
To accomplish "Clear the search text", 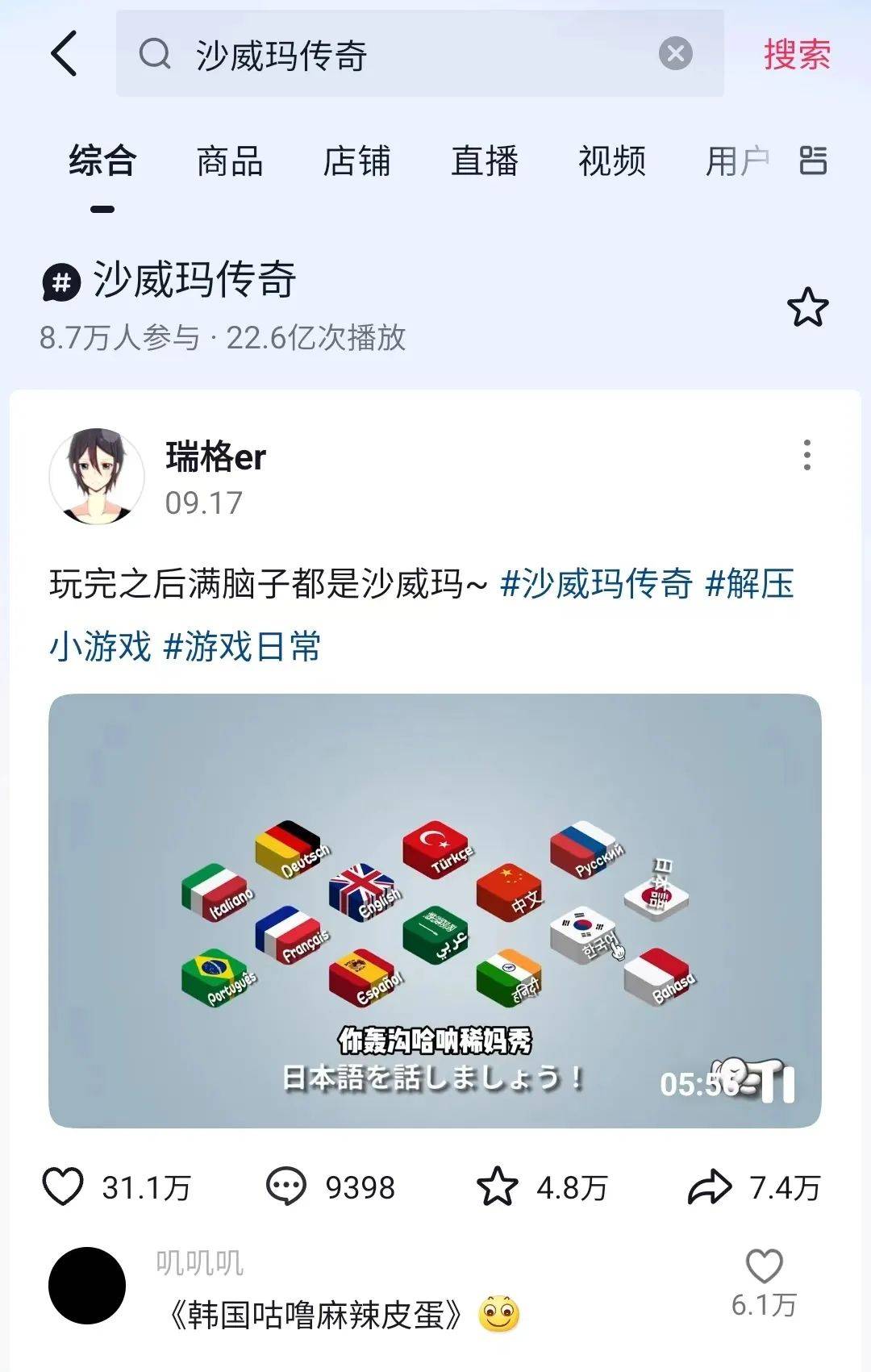I will [675, 54].
